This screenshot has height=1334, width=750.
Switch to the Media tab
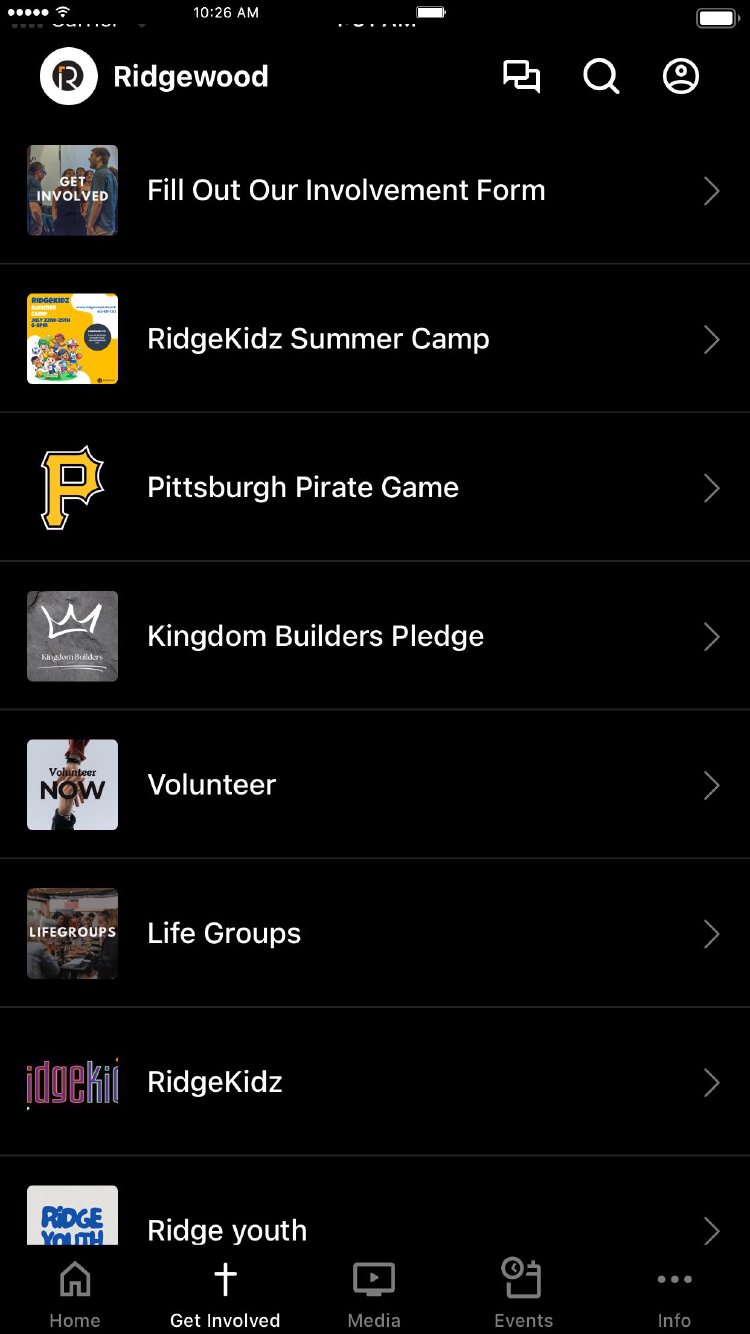click(x=374, y=1294)
